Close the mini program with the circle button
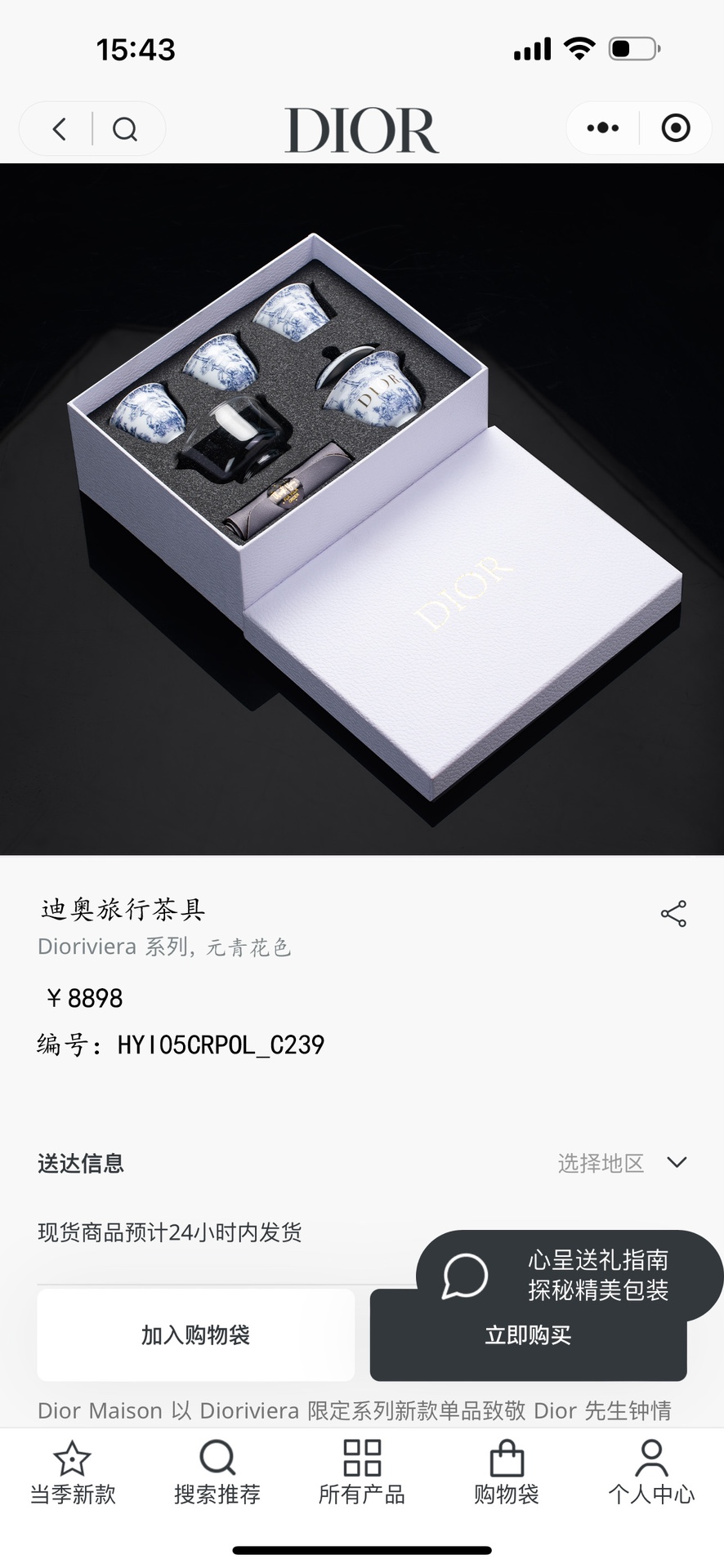 pos(676,127)
